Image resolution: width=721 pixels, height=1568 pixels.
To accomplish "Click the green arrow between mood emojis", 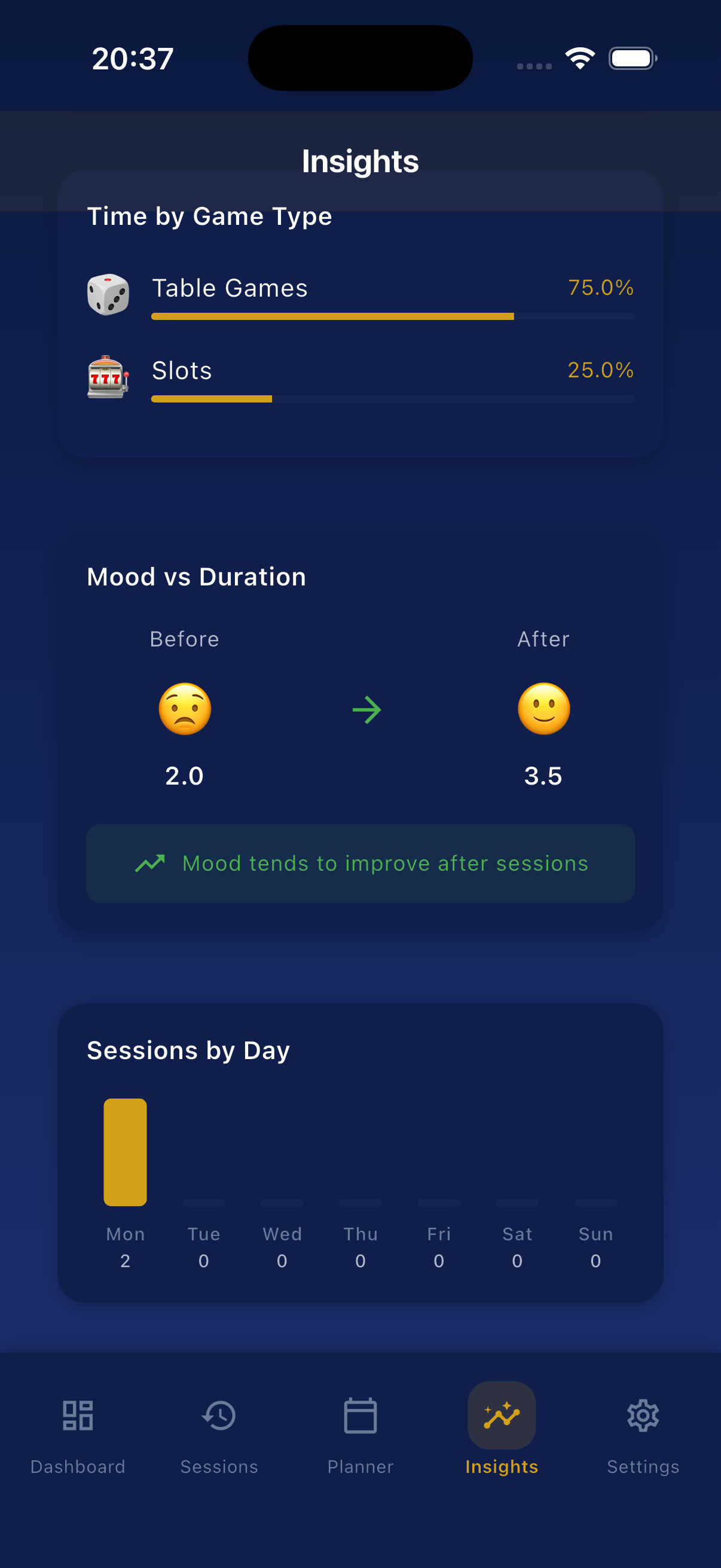I will (368, 709).
